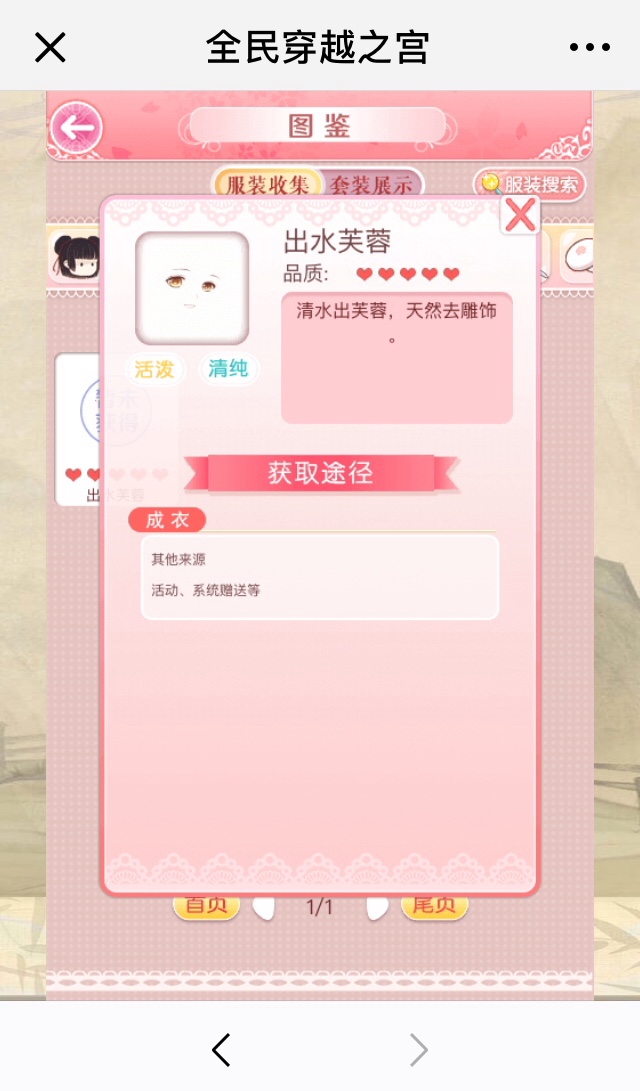The width and height of the screenshot is (640, 1091).
Task: Select the hairstyle category icon
Action: point(76,258)
